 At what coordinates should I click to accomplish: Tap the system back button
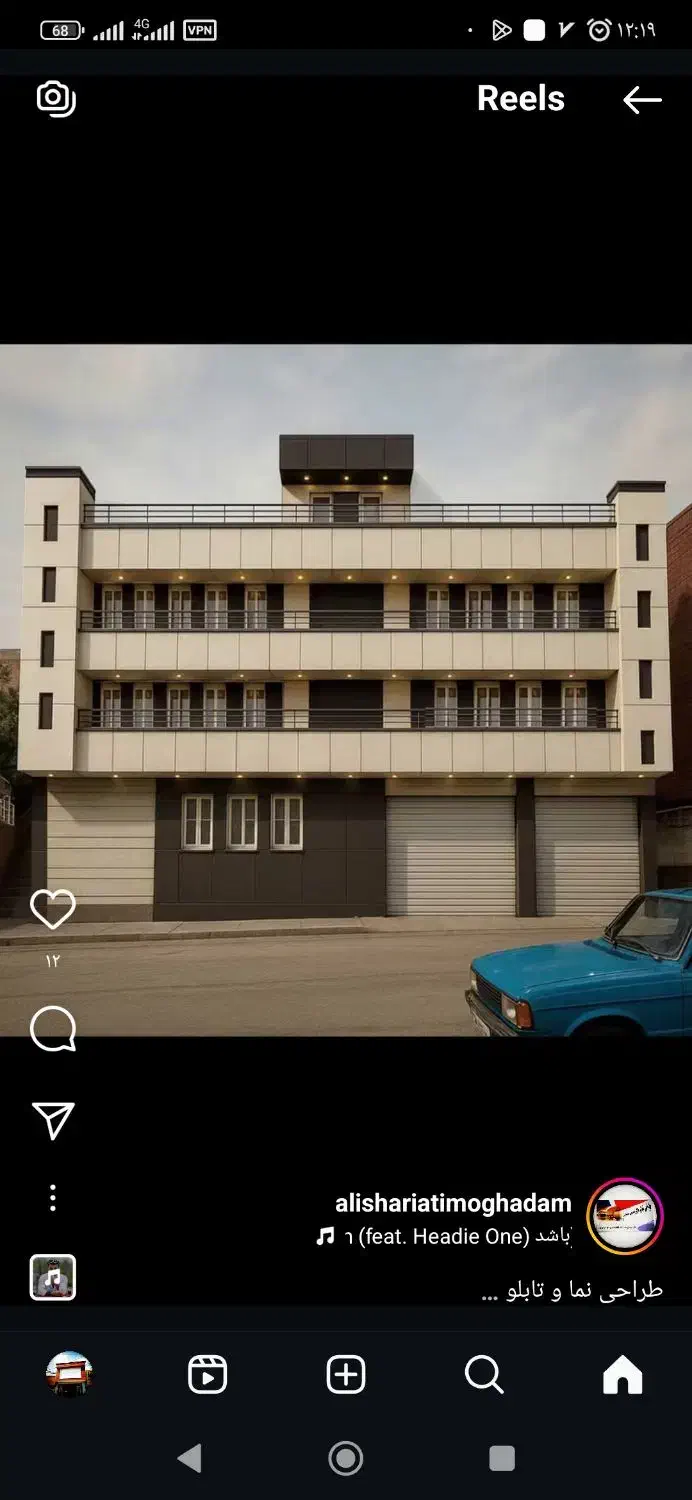pyautogui.click(x=190, y=1459)
